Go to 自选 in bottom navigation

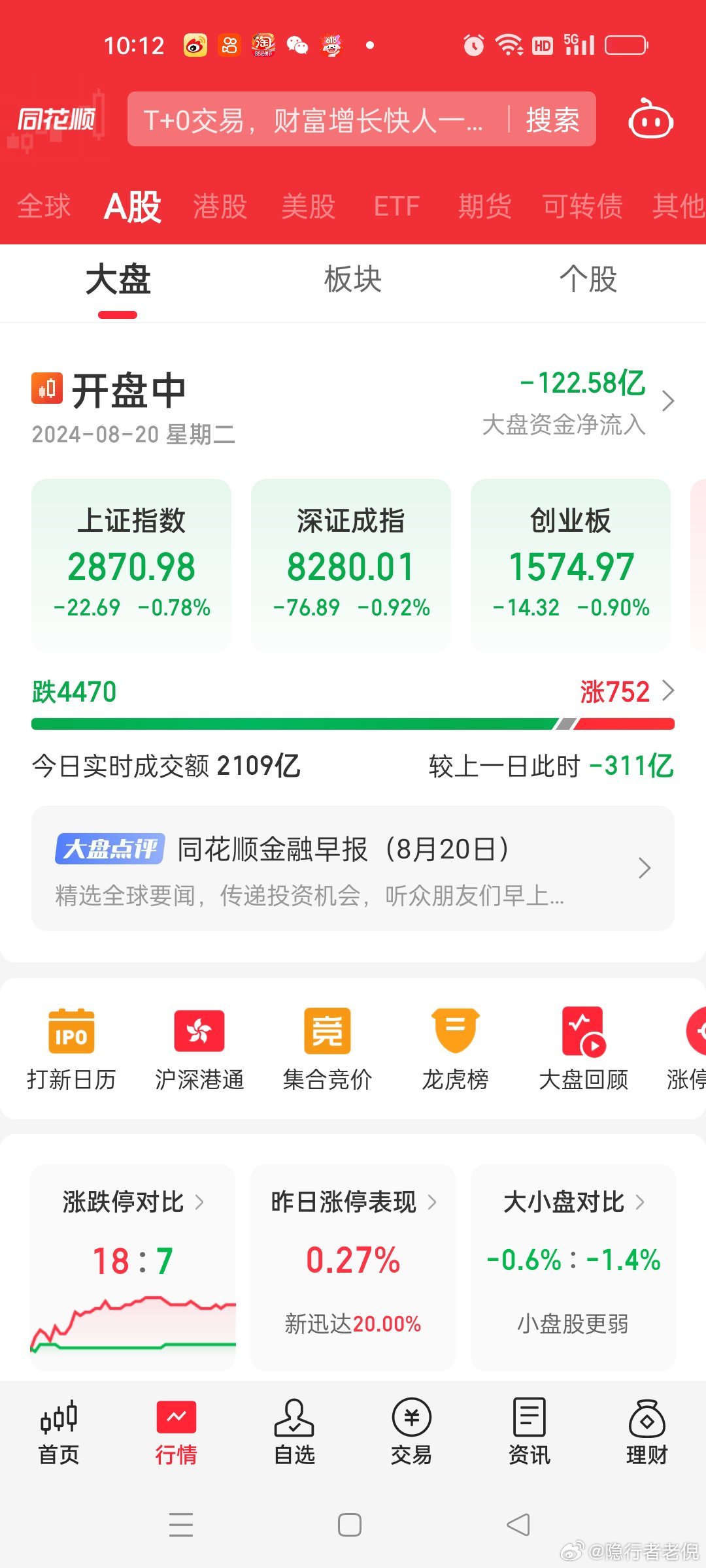point(294,1432)
